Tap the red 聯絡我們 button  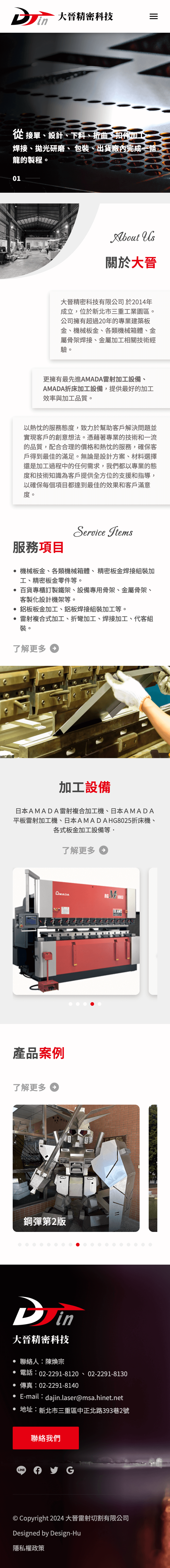(x=46, y=1438)
